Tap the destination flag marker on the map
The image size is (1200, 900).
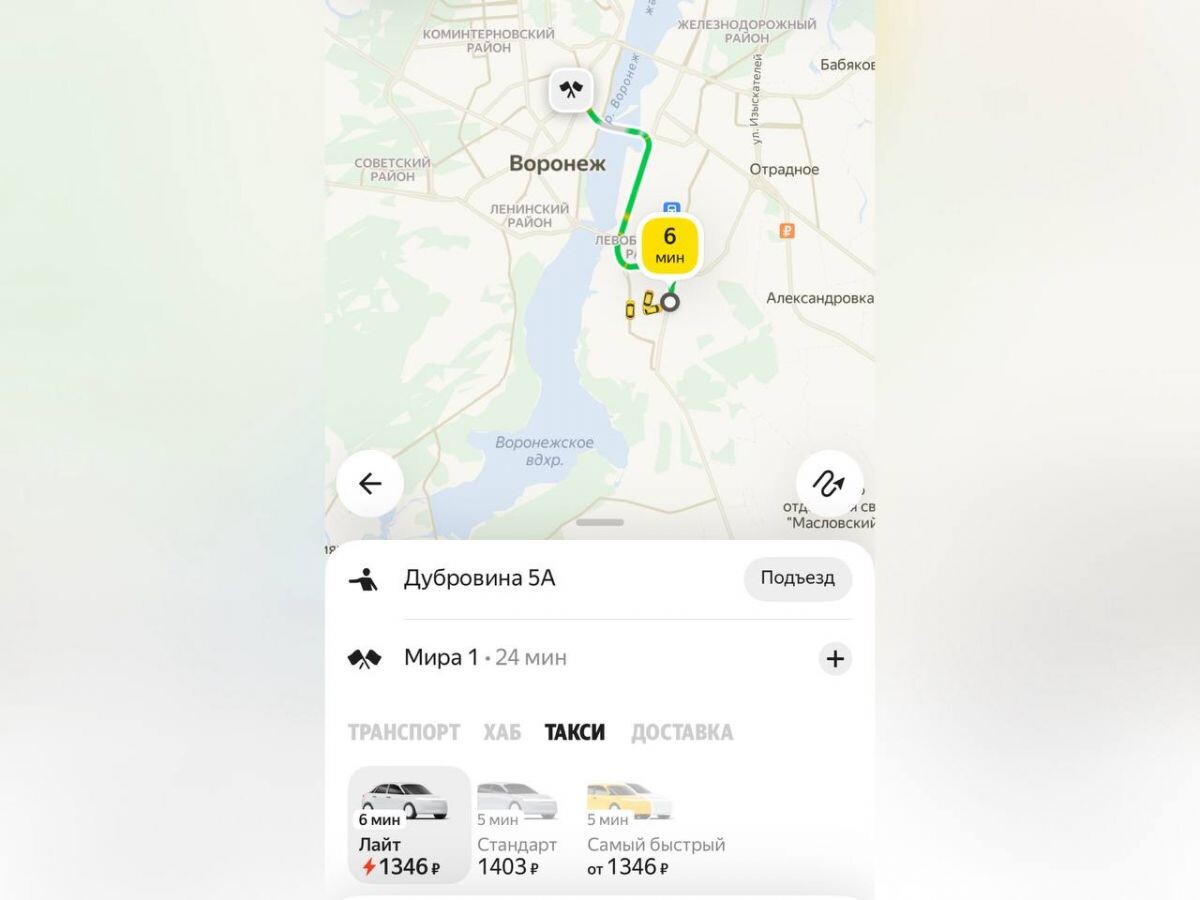(570, 91)
